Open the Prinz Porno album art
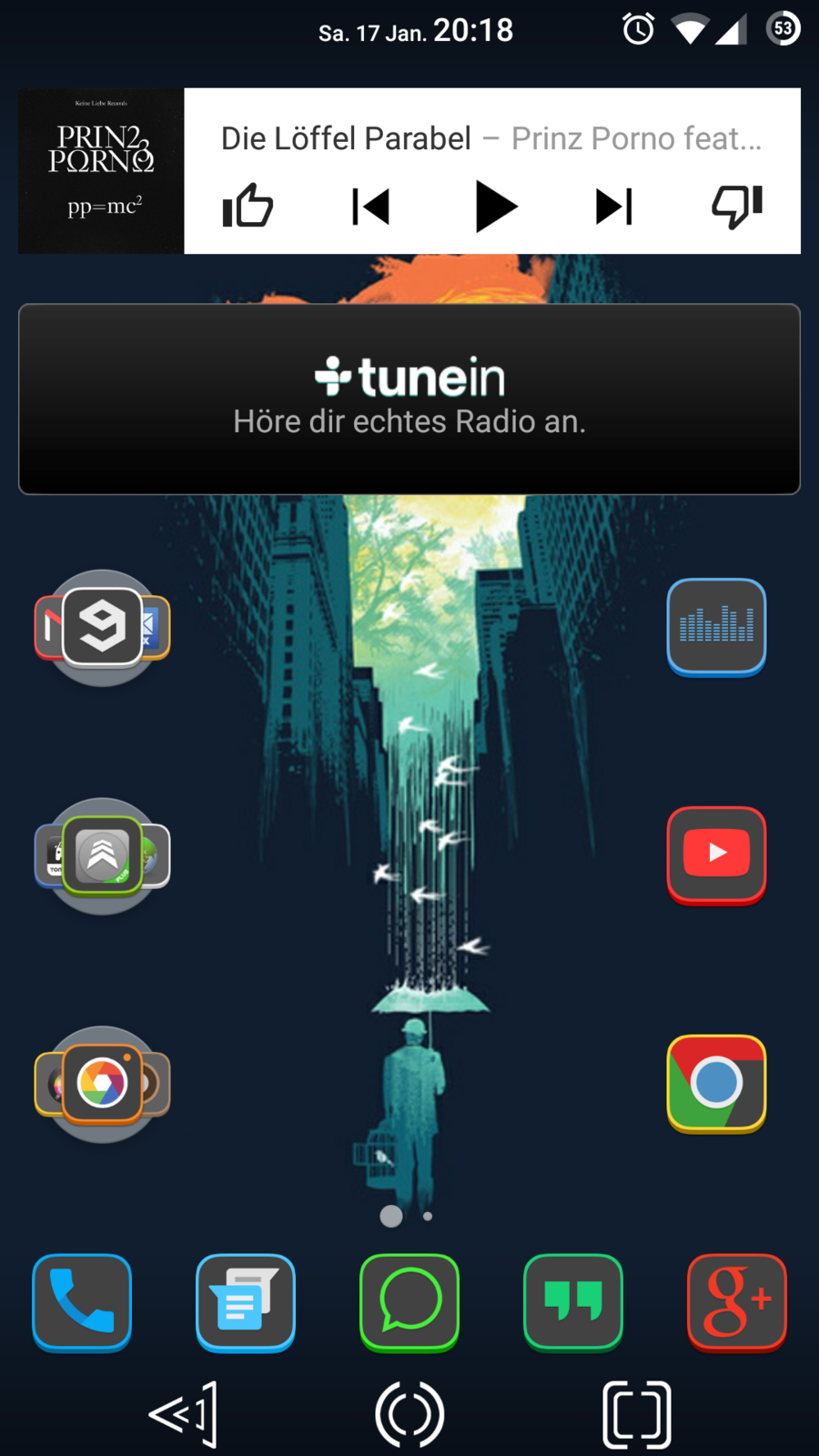819x1456 pixels. tap(101, 171)
